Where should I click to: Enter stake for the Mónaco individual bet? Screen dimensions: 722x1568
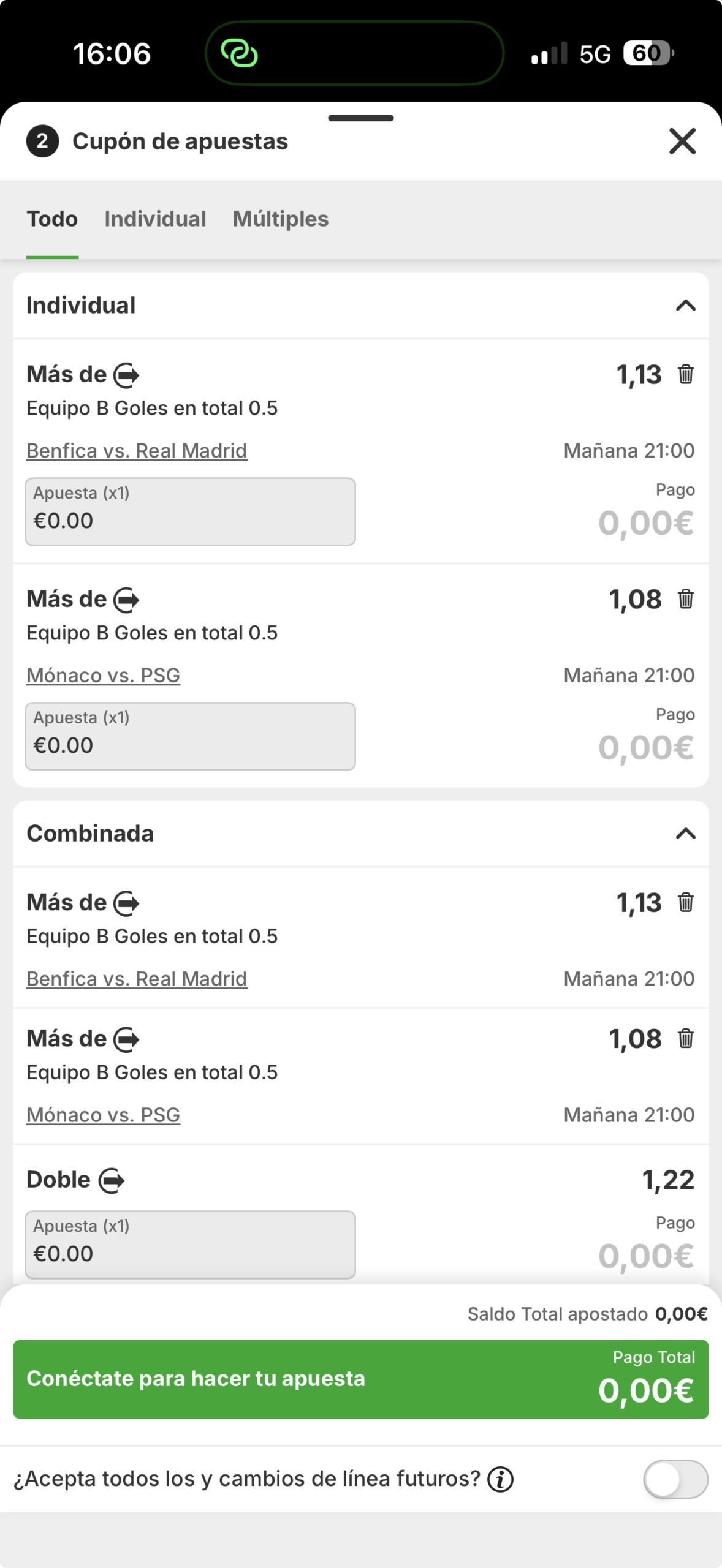190,736
